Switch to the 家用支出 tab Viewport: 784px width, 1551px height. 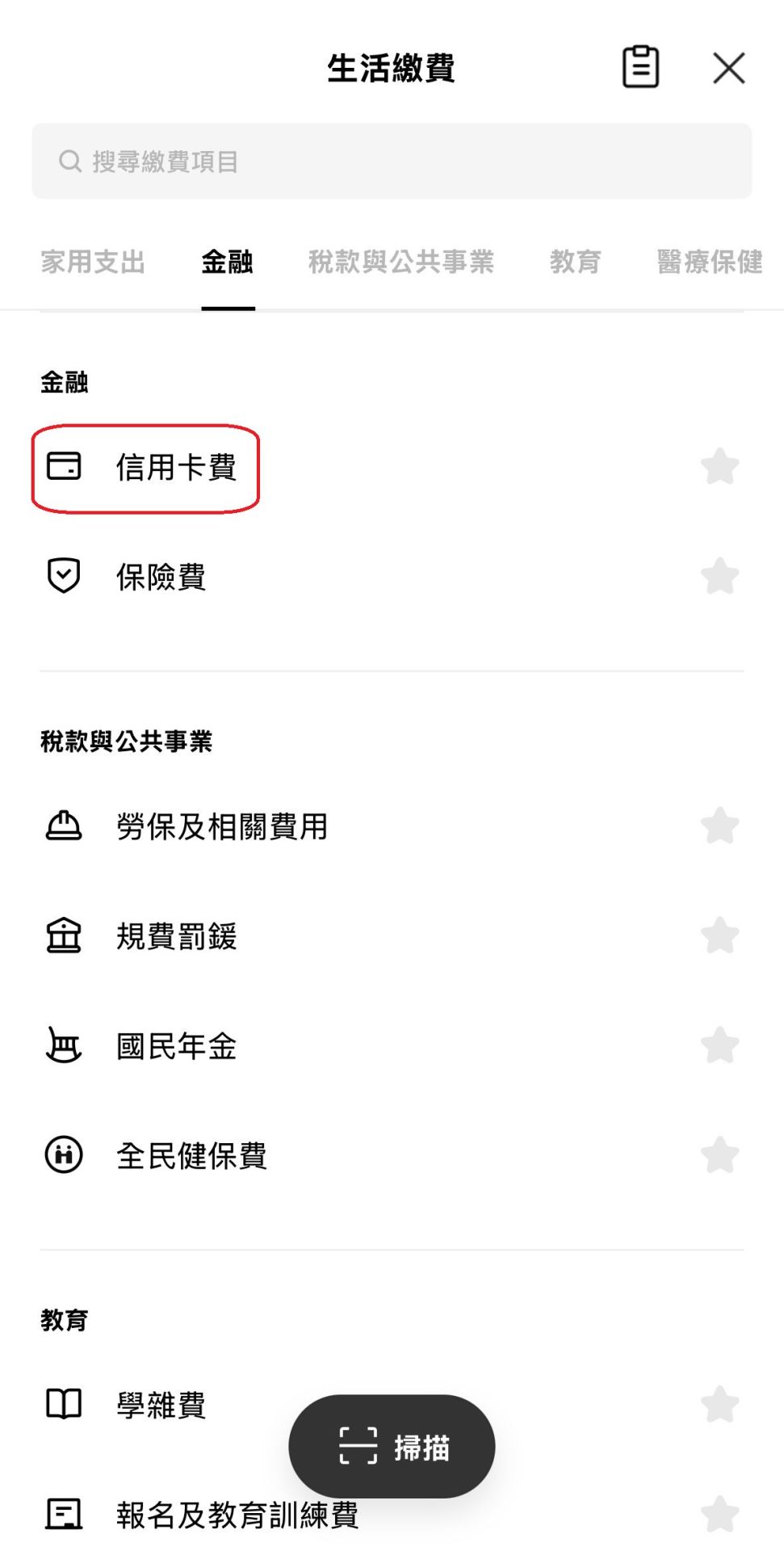pyautogui.click(x=93, y=262)
